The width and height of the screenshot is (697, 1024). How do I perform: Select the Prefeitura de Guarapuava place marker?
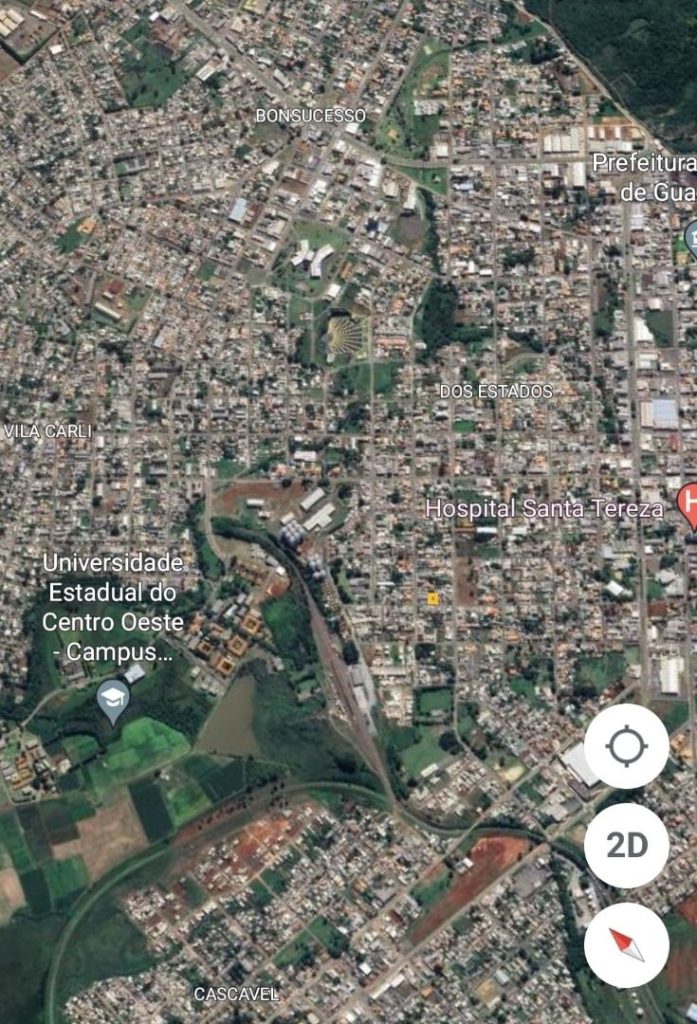pos(691,238)
